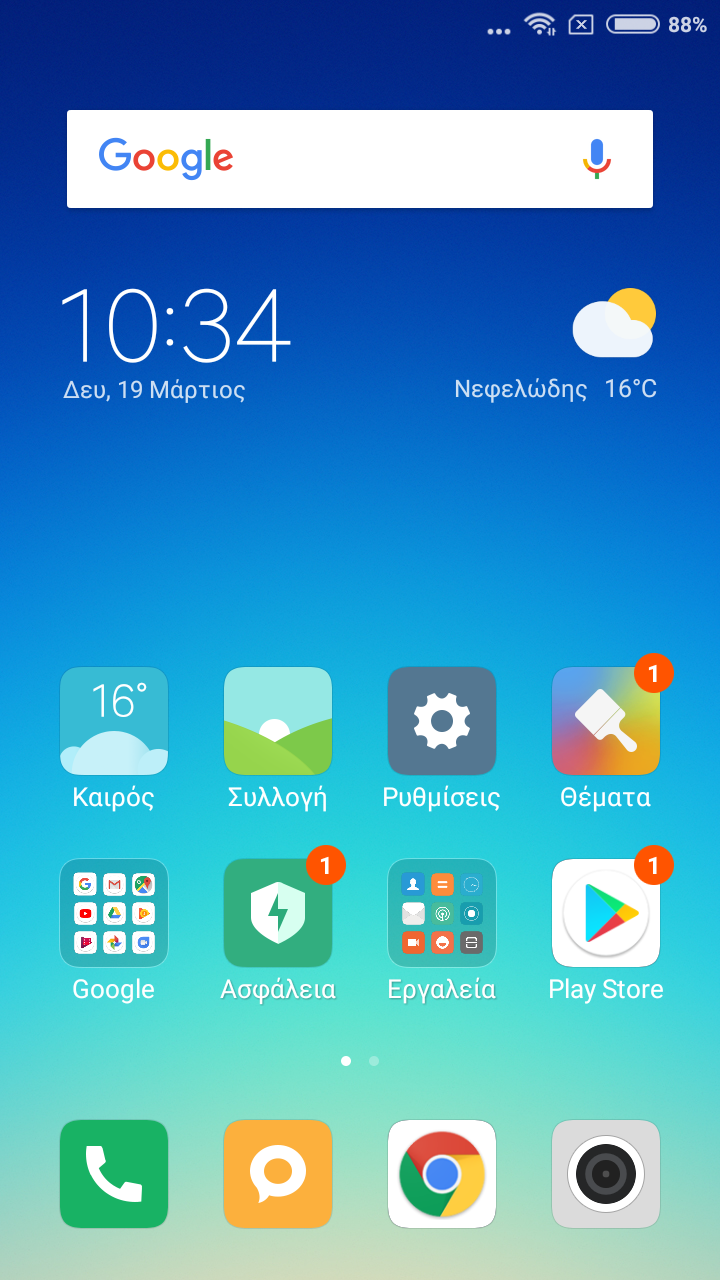
Task: Launch the Chrome browser
Action: pos(442,1174)
